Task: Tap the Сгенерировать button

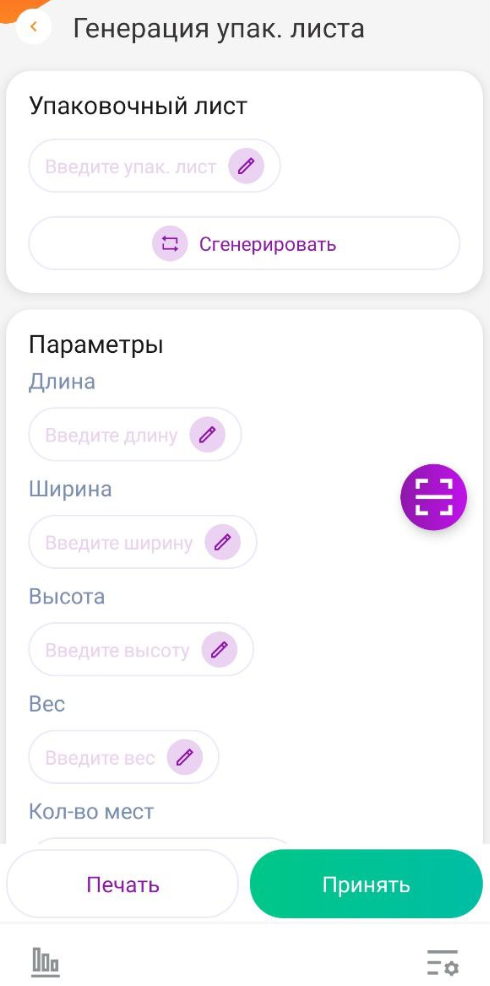Action: pyautogui.click(x=244, y=243)
